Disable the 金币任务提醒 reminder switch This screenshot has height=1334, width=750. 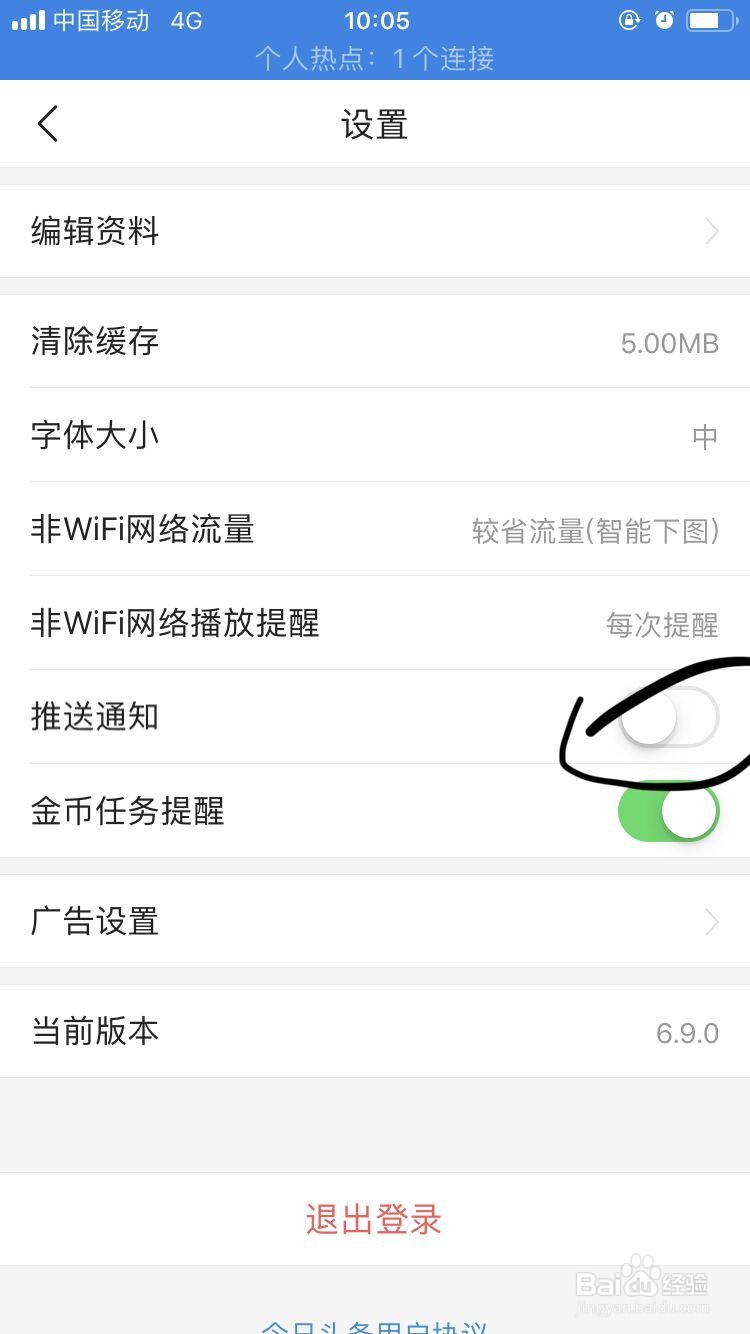tap(668, 812)
